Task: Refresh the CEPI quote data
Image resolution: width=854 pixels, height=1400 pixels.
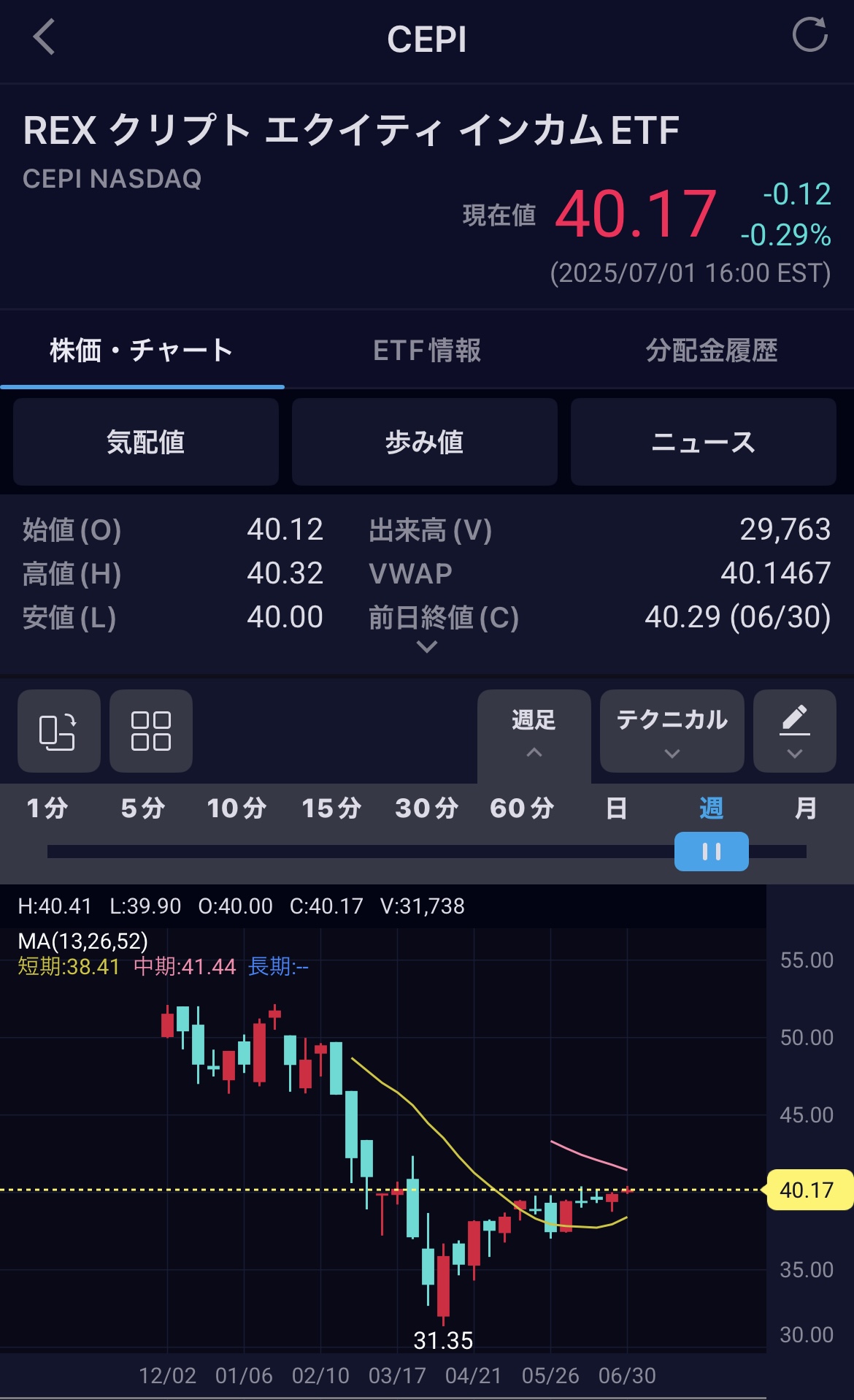Action: (809, 35)
